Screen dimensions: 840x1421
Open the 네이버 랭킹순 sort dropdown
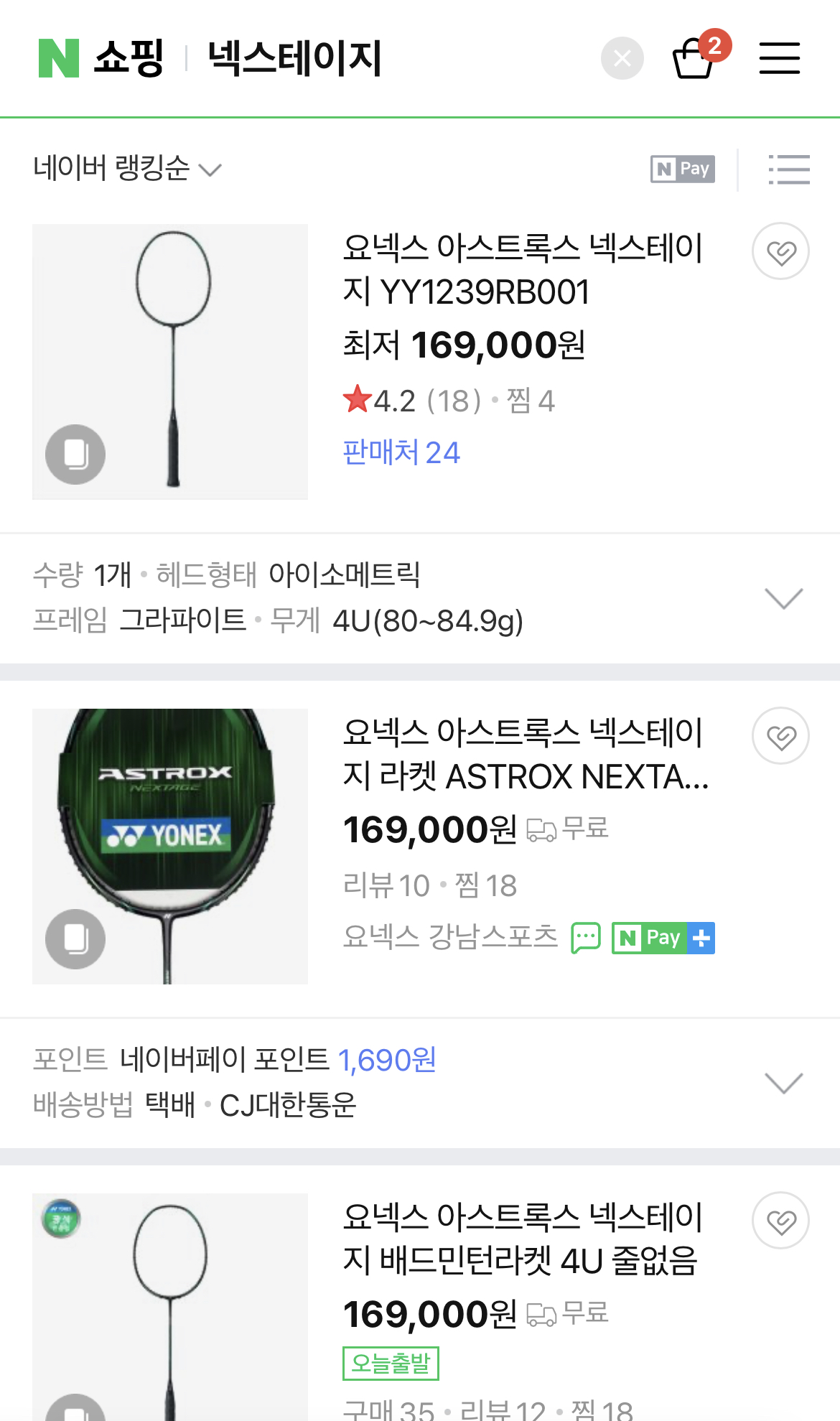[x=127, y=169]
